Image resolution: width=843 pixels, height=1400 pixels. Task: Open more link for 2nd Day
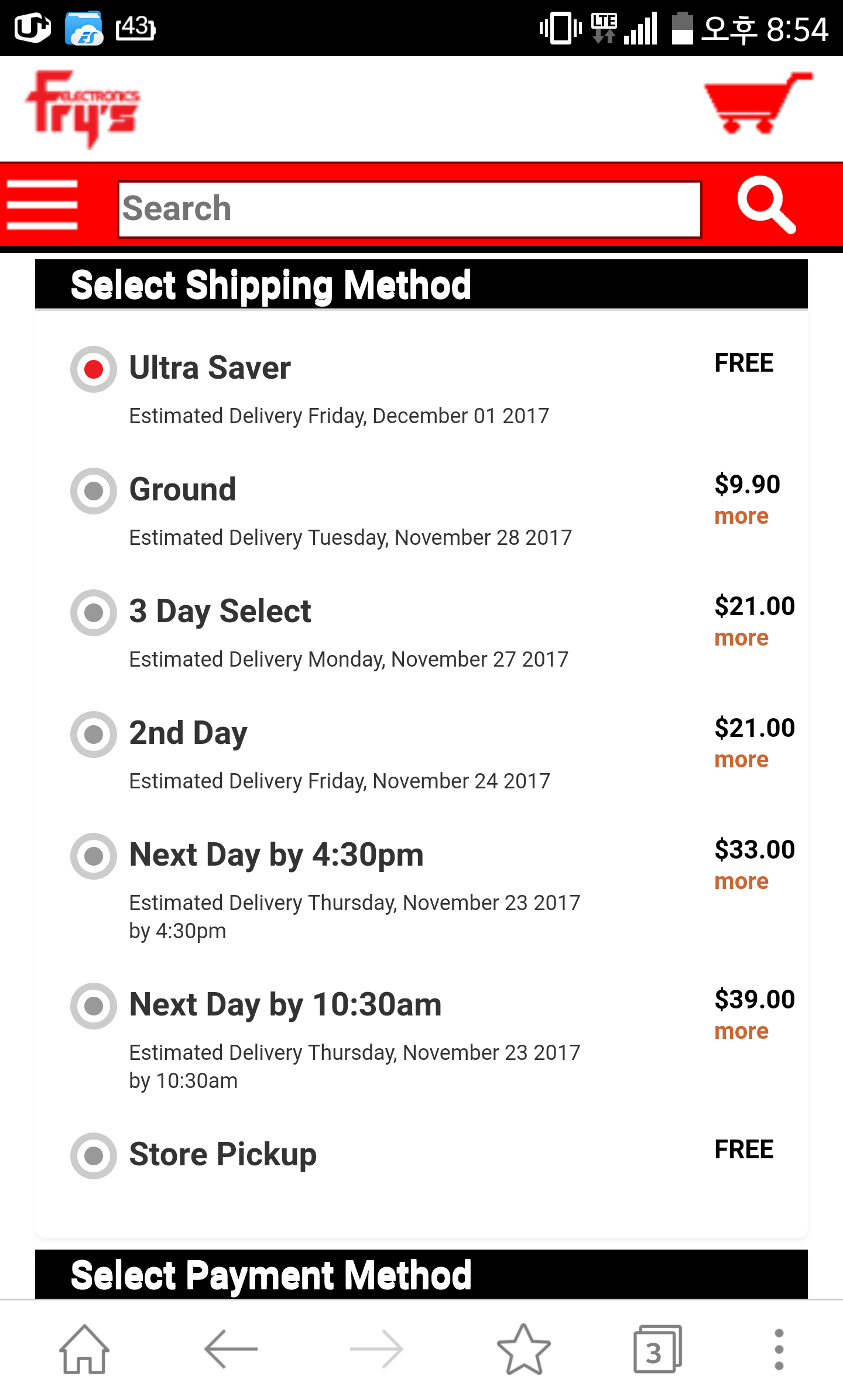coord(741,760)
